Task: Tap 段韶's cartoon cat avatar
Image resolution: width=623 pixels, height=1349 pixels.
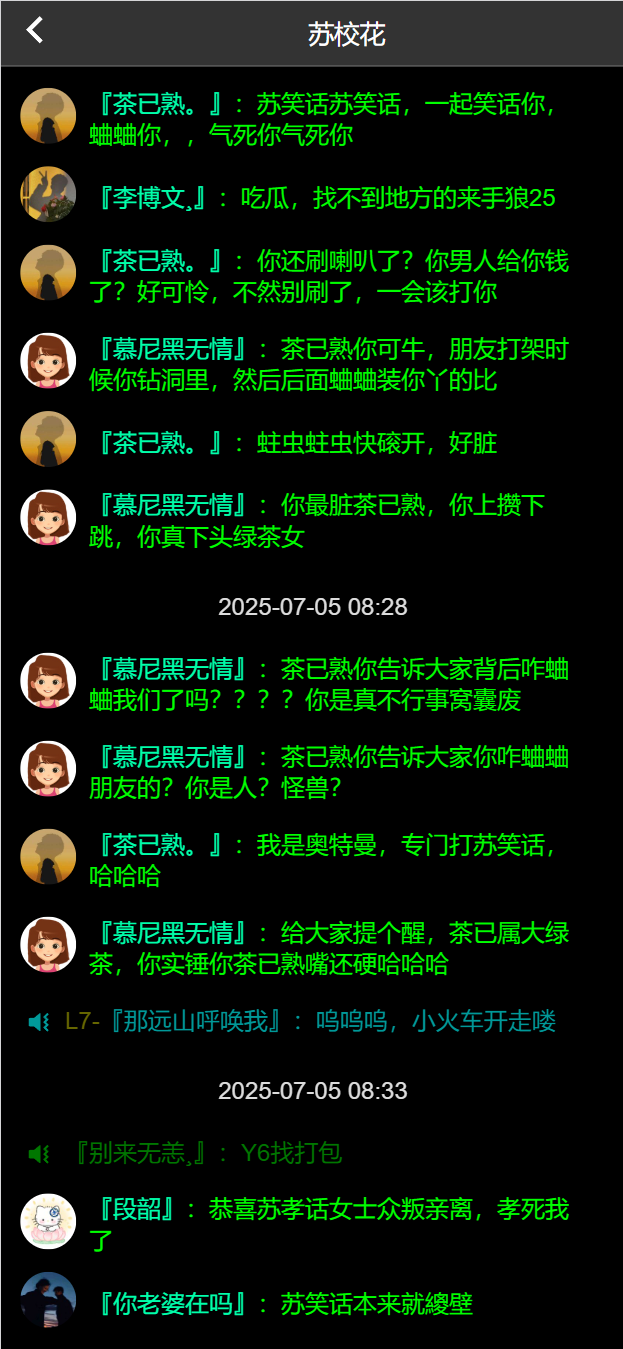Action: click(x=48, y=1221)
